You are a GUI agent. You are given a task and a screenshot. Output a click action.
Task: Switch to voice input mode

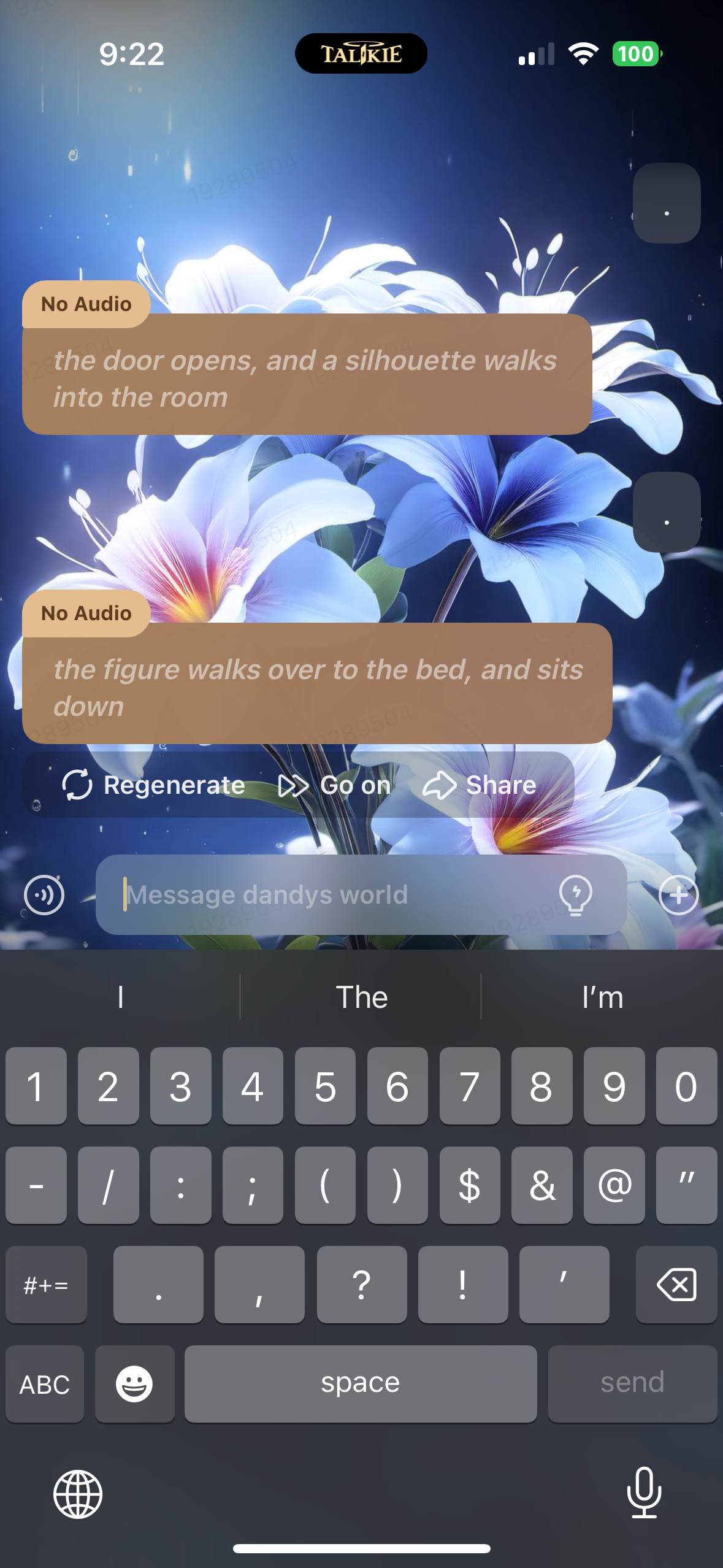coord(44,895)
